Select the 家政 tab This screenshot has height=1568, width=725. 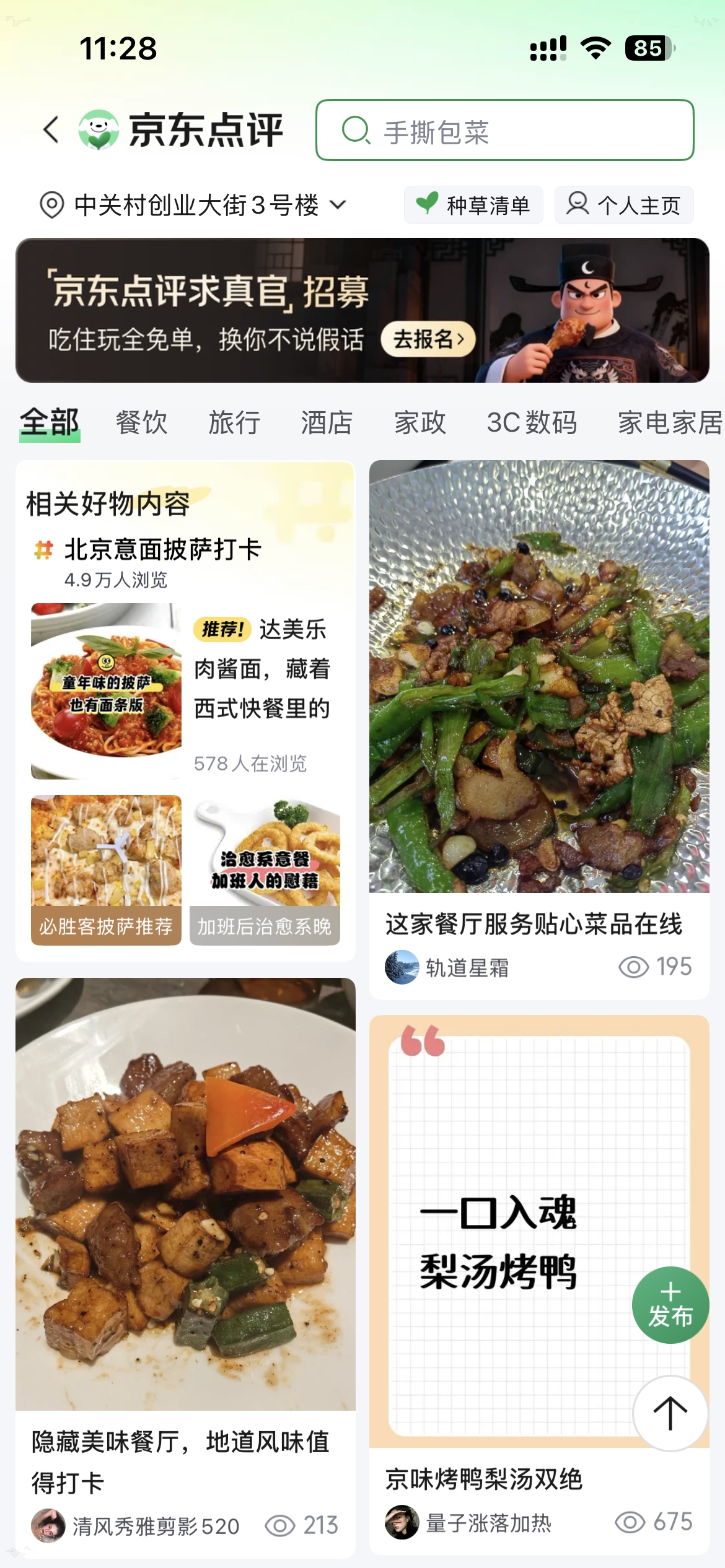coord(420,423)
